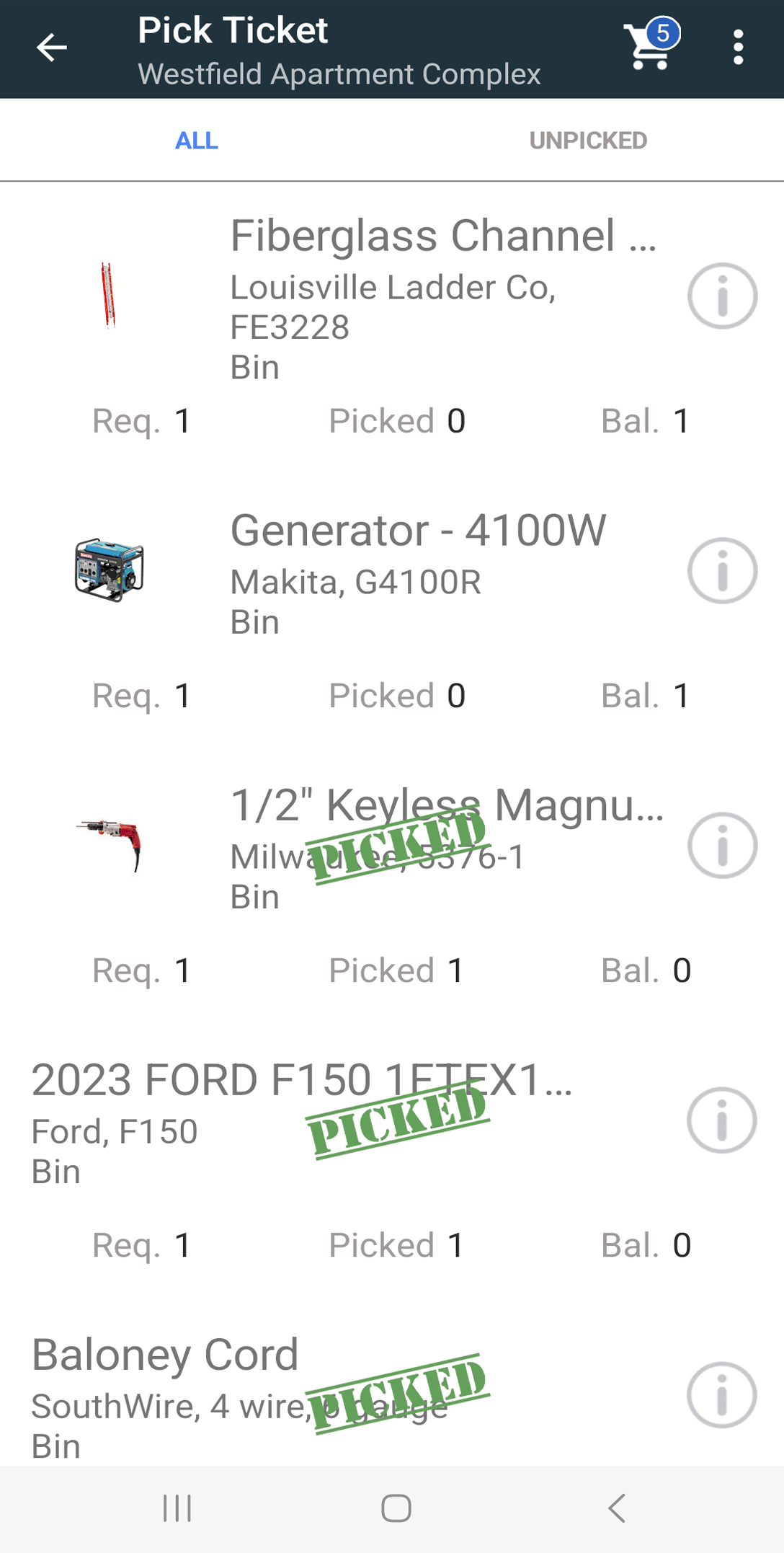Open the cart with 5 items
The image size is (784, 1553).
tap(651, 46)
